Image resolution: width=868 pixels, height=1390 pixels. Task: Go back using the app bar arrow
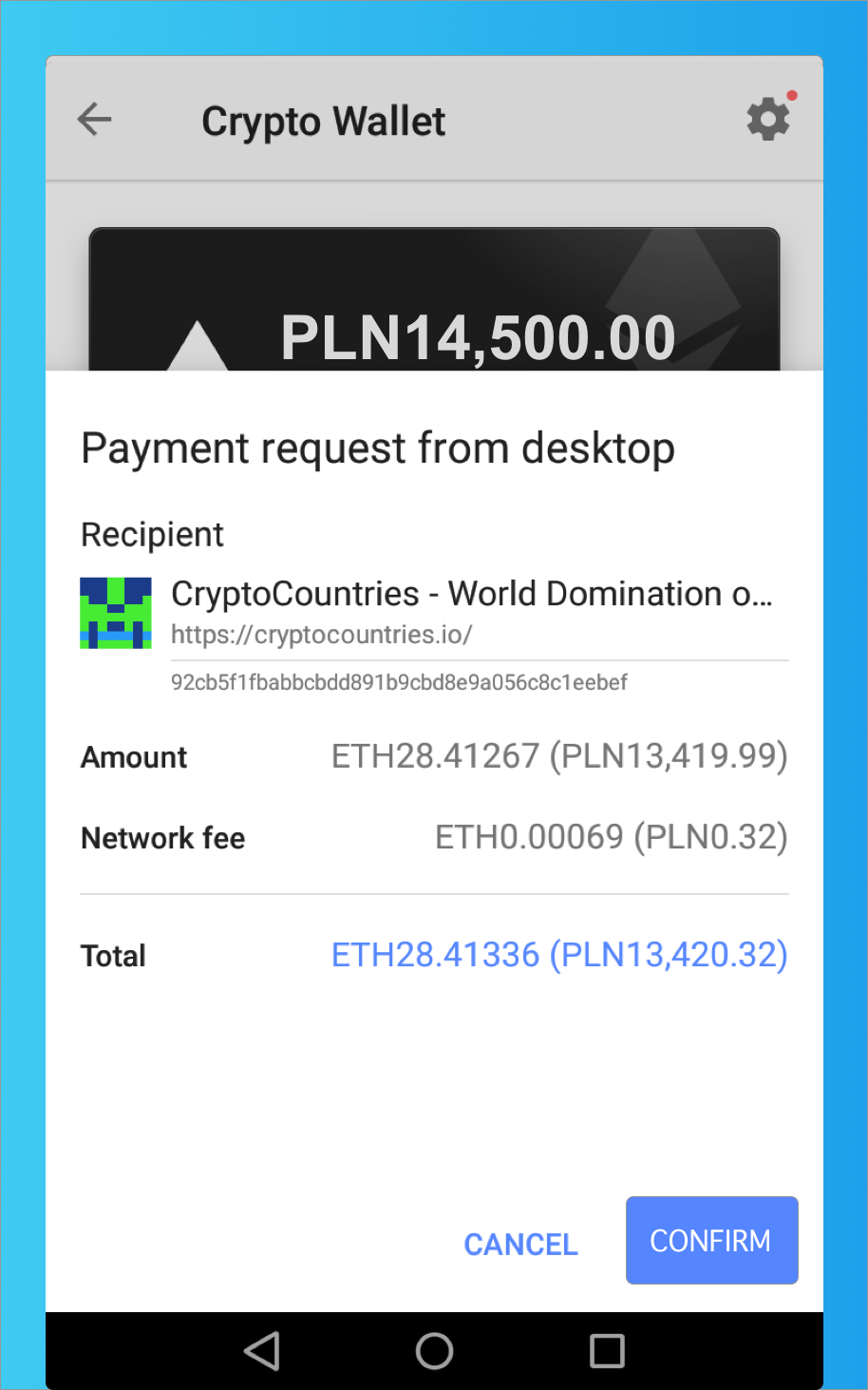95,121
